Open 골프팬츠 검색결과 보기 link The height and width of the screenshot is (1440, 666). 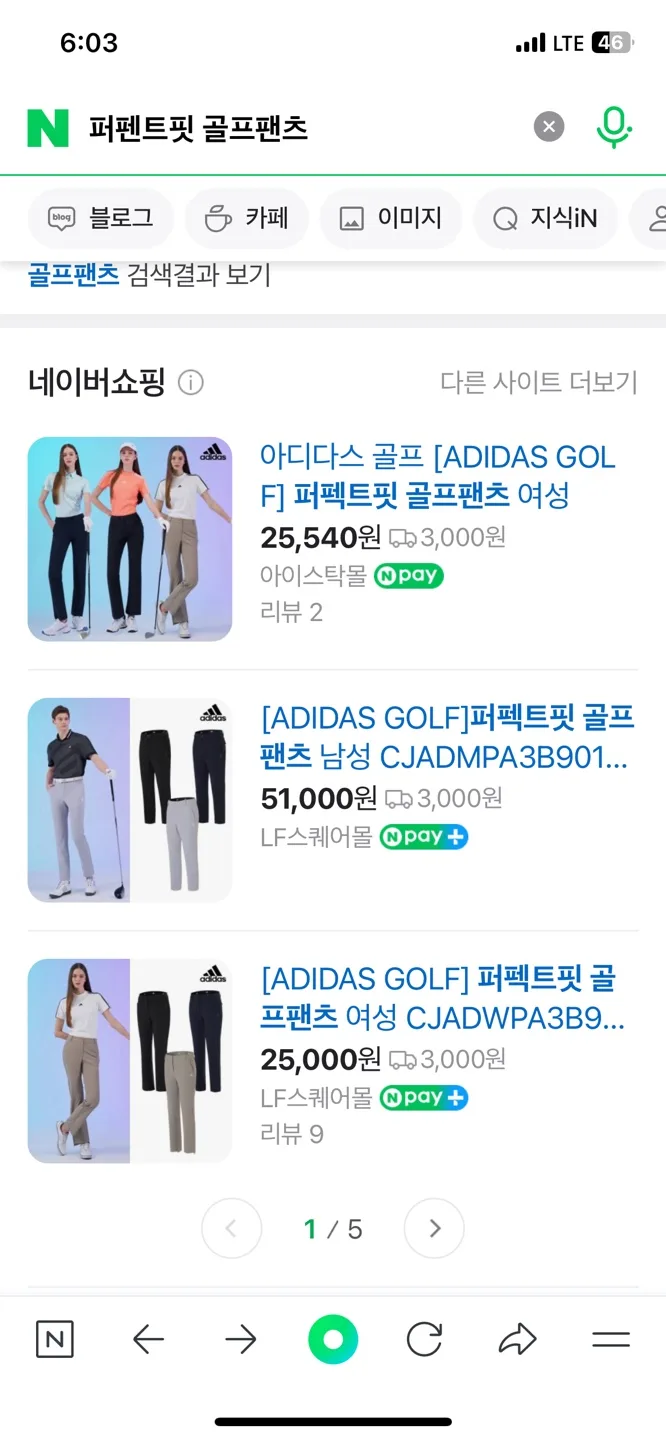pyautogui.click(x=149, y=274)
